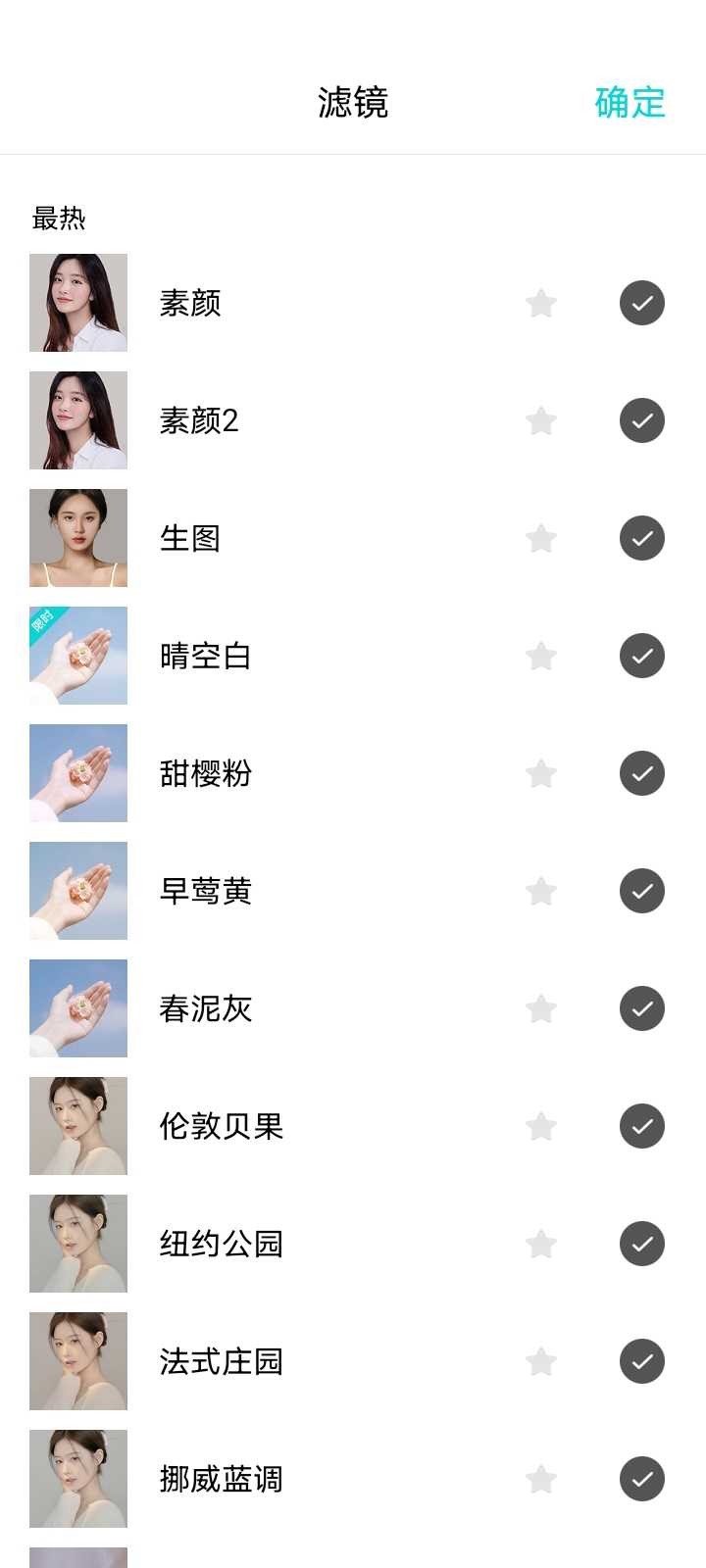Uncheck the 法式庄园 filter

coord(642,1361)
